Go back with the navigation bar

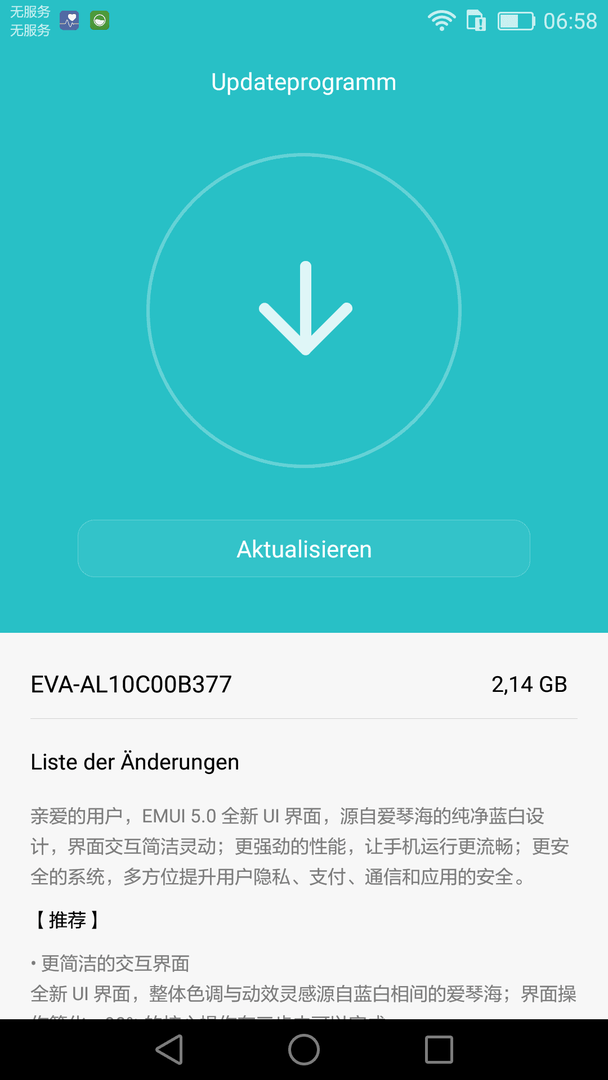(169, 1050)
